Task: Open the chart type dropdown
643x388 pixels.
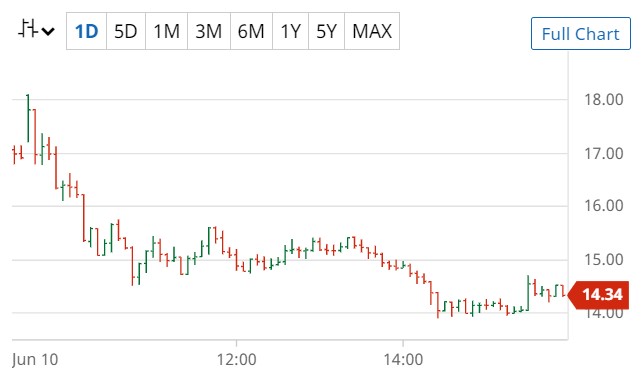Action: click(x=36, y=30)
